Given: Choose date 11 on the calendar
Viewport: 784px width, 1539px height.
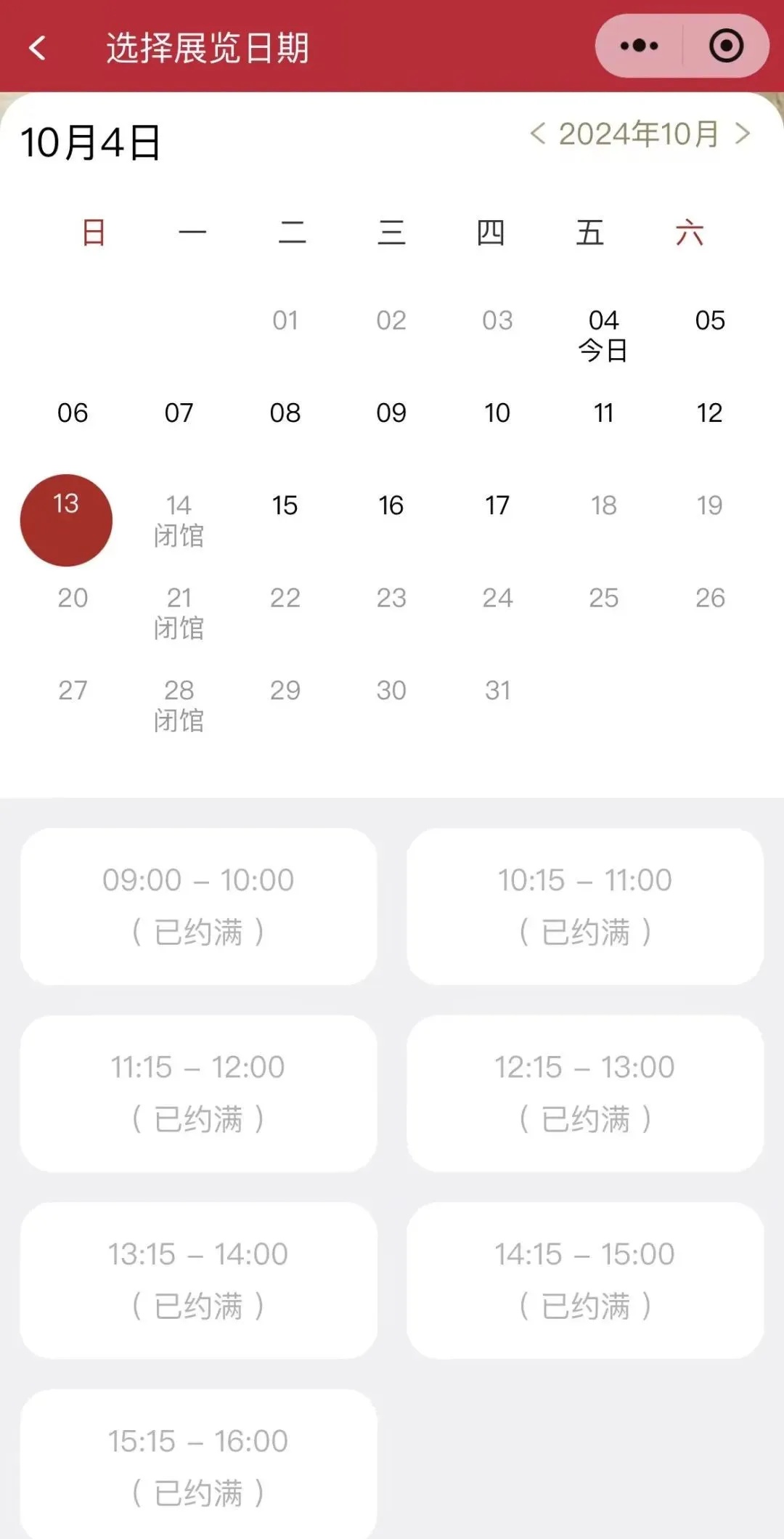Looking at the screenshot, I should pos(603,413).
